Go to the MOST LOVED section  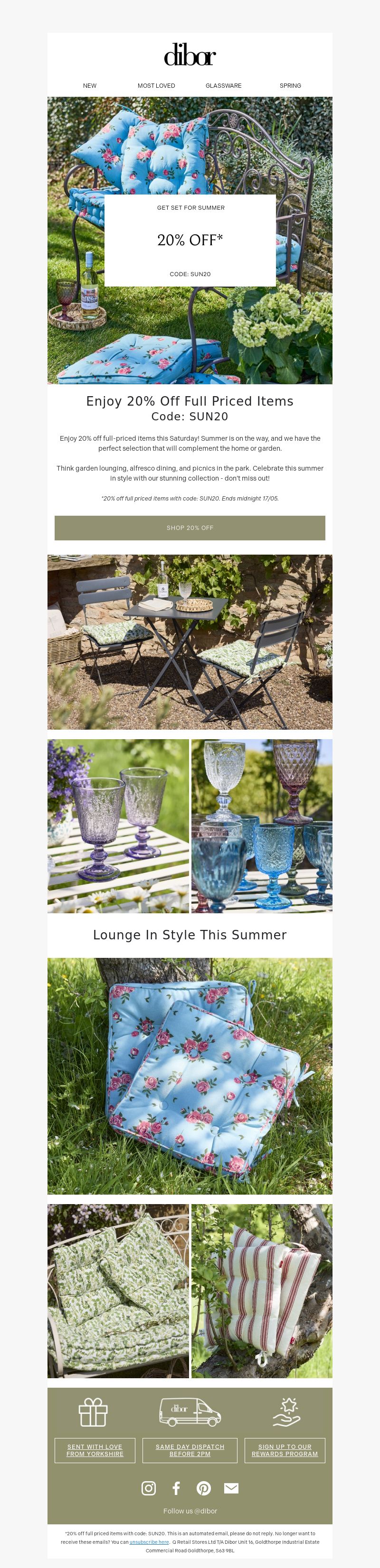[156, 86]
